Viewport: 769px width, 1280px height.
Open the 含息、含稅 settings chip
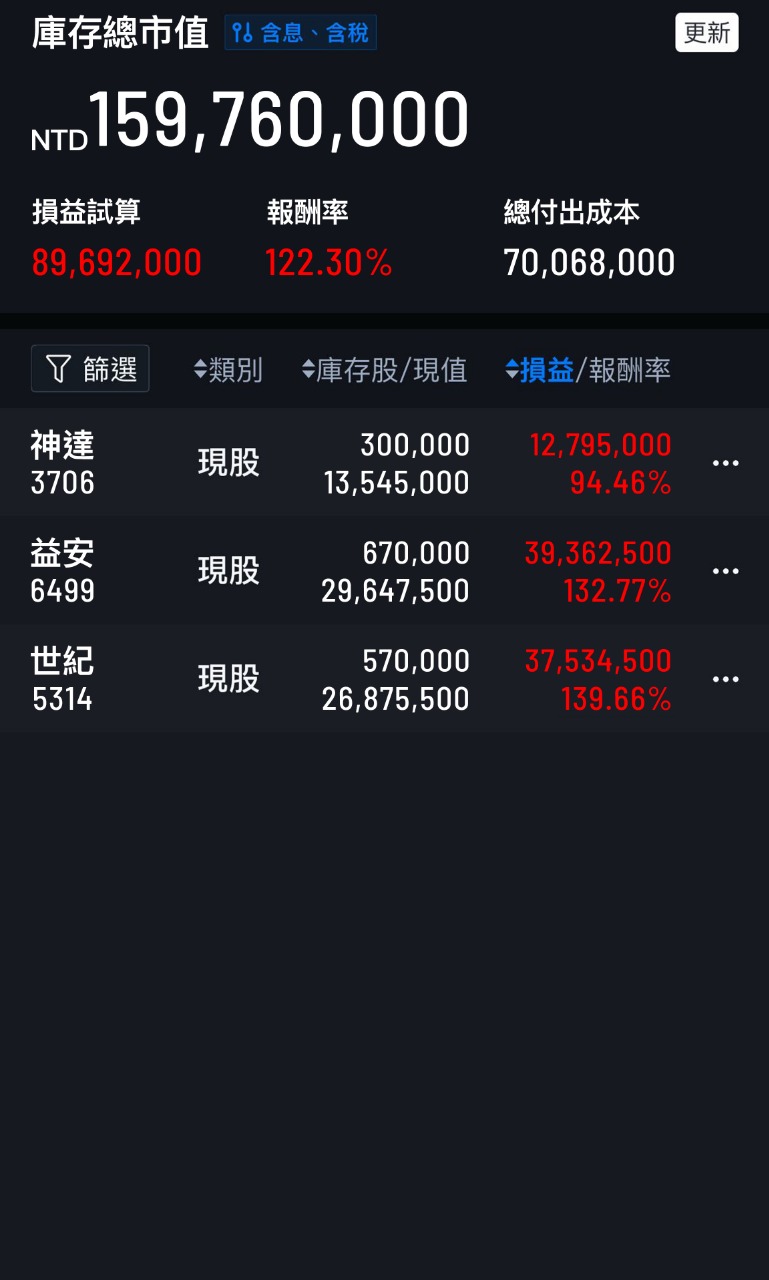[301, 32]
